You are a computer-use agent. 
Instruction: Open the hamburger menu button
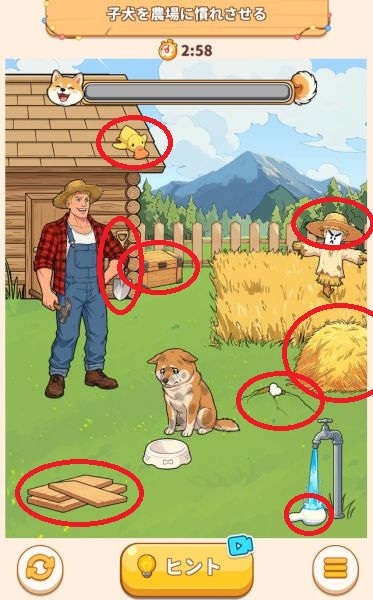pyautogui.click(x=336, y=569)
